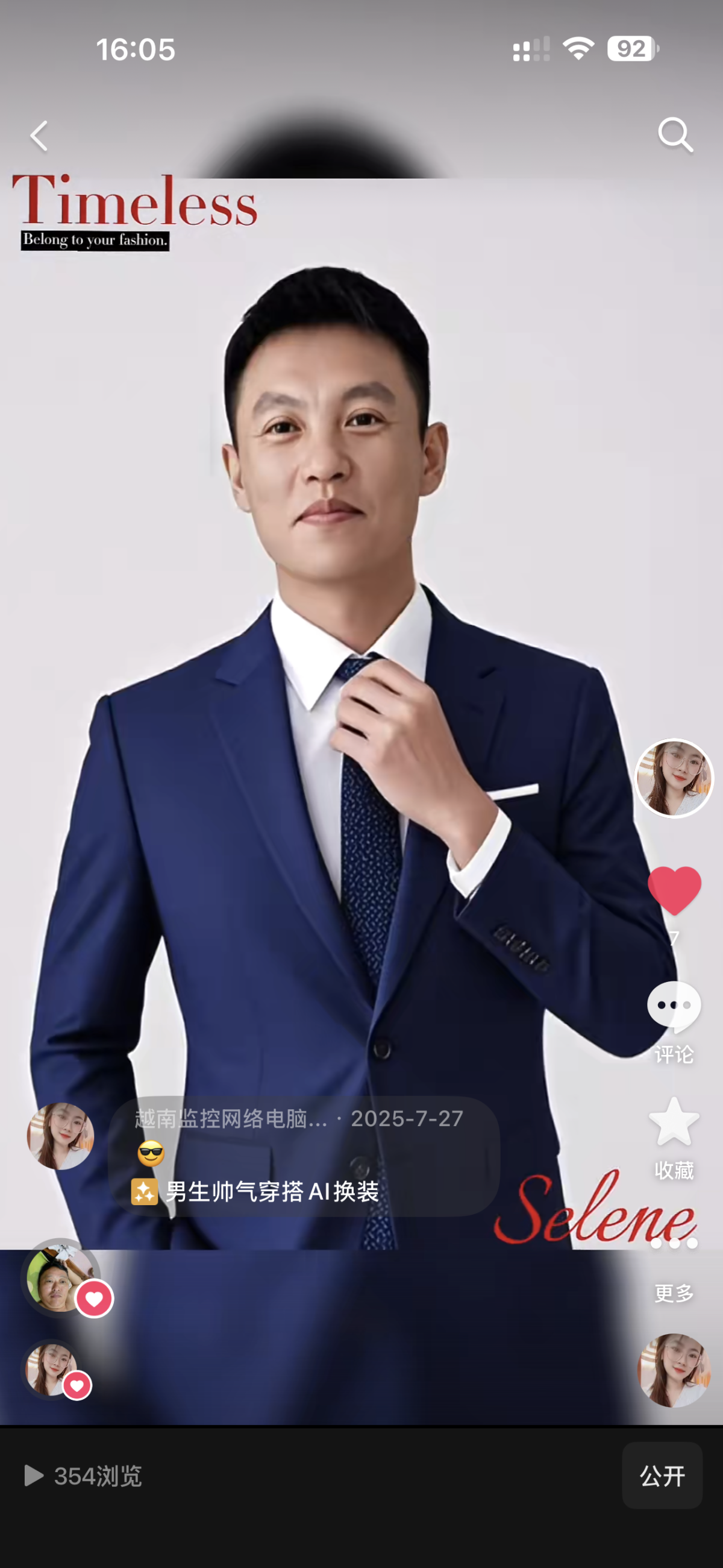Open the avatar beside the 越南监控网络电脑 caption
This screenshot has height=1568, width=723.
pos(60,1136)
